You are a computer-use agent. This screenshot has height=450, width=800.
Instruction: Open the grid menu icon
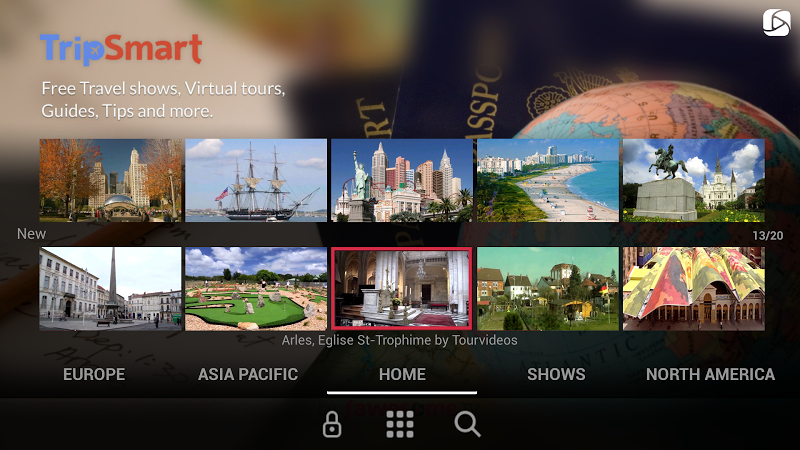400,424
